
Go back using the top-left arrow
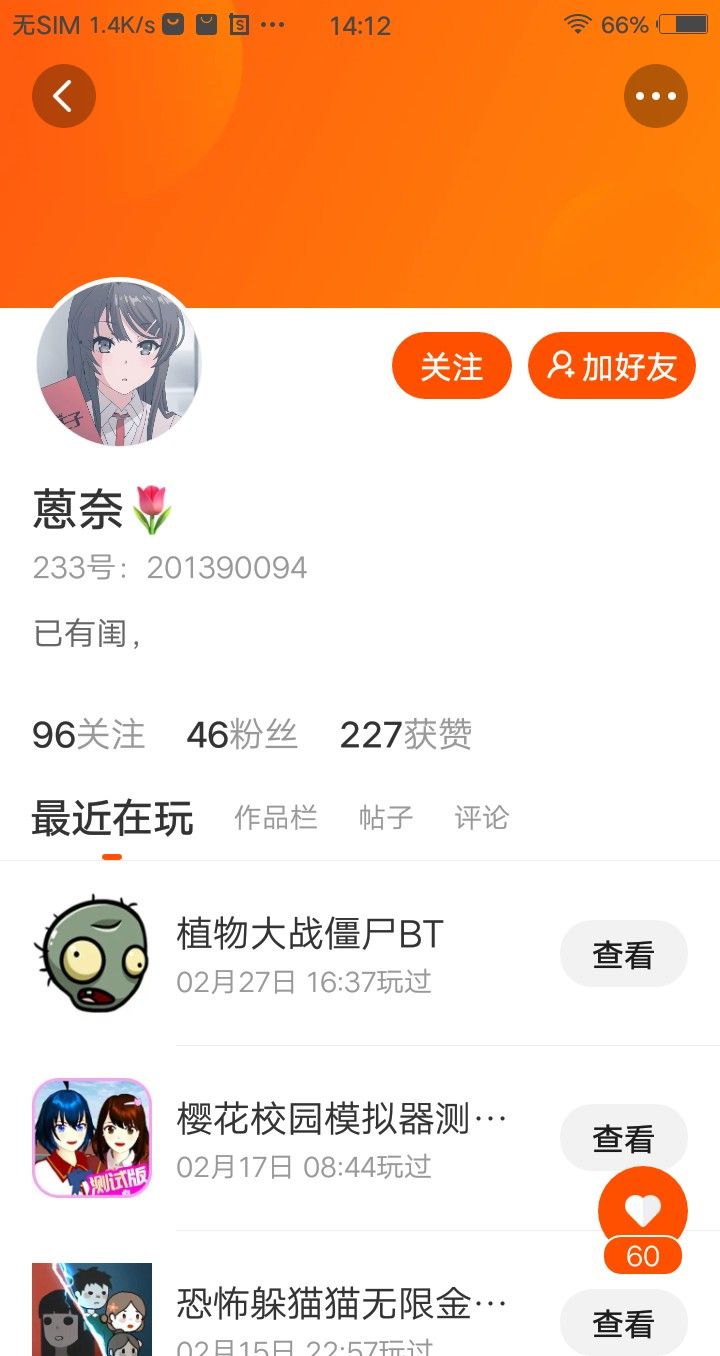63,96
